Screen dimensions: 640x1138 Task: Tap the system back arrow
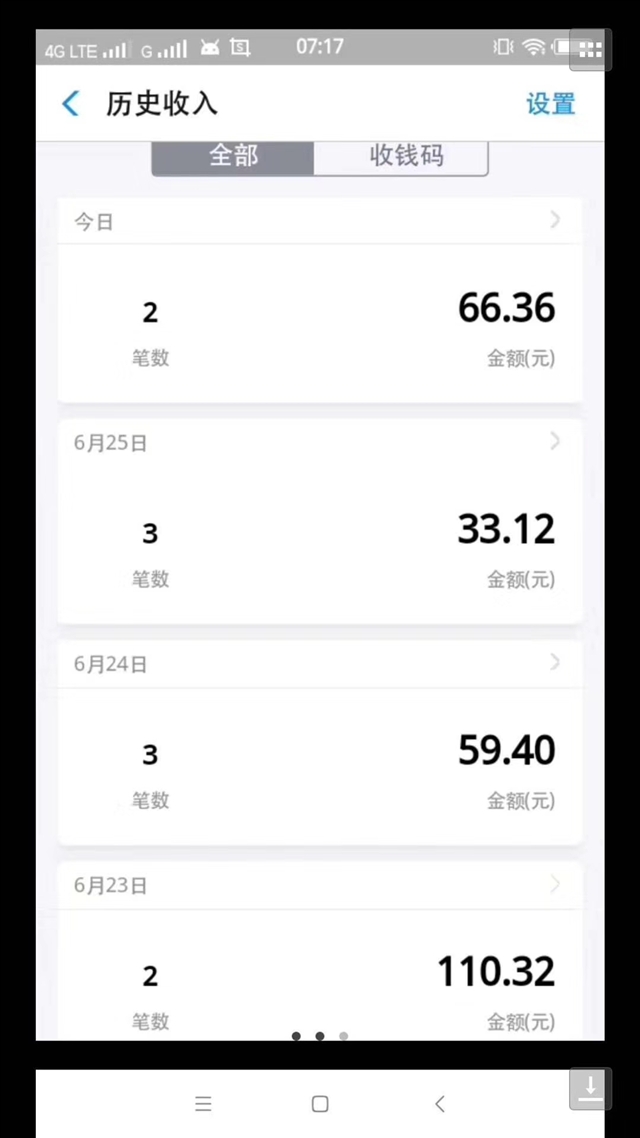pos(439,1104)
